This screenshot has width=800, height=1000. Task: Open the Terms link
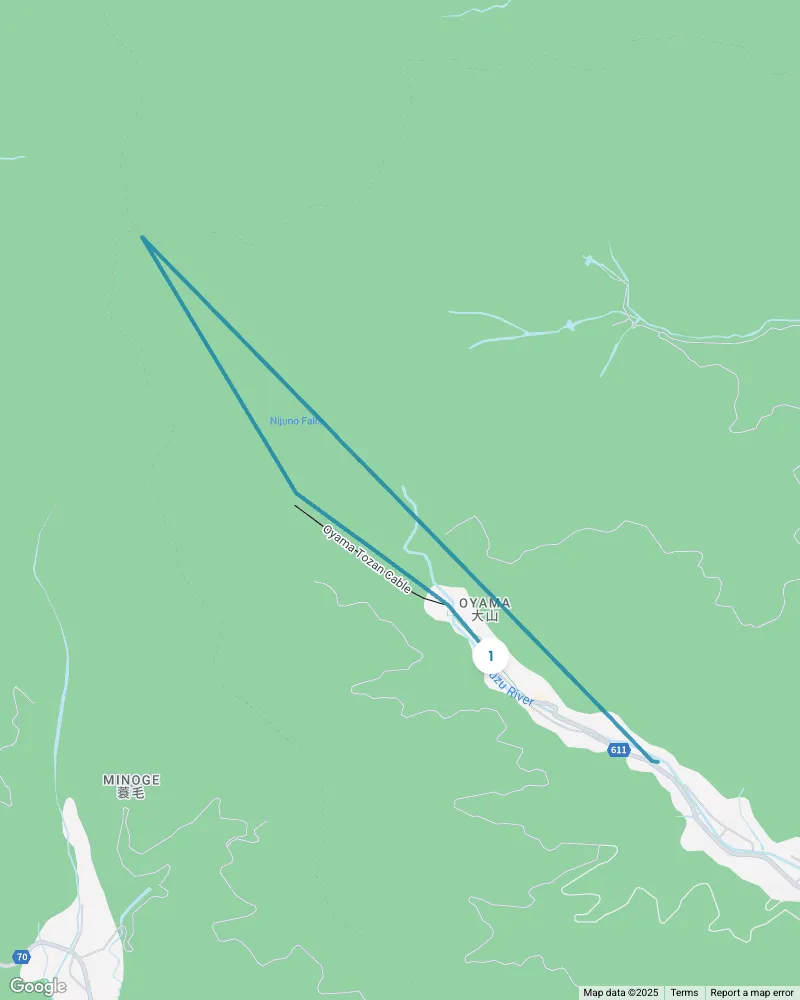click(684, 993)
